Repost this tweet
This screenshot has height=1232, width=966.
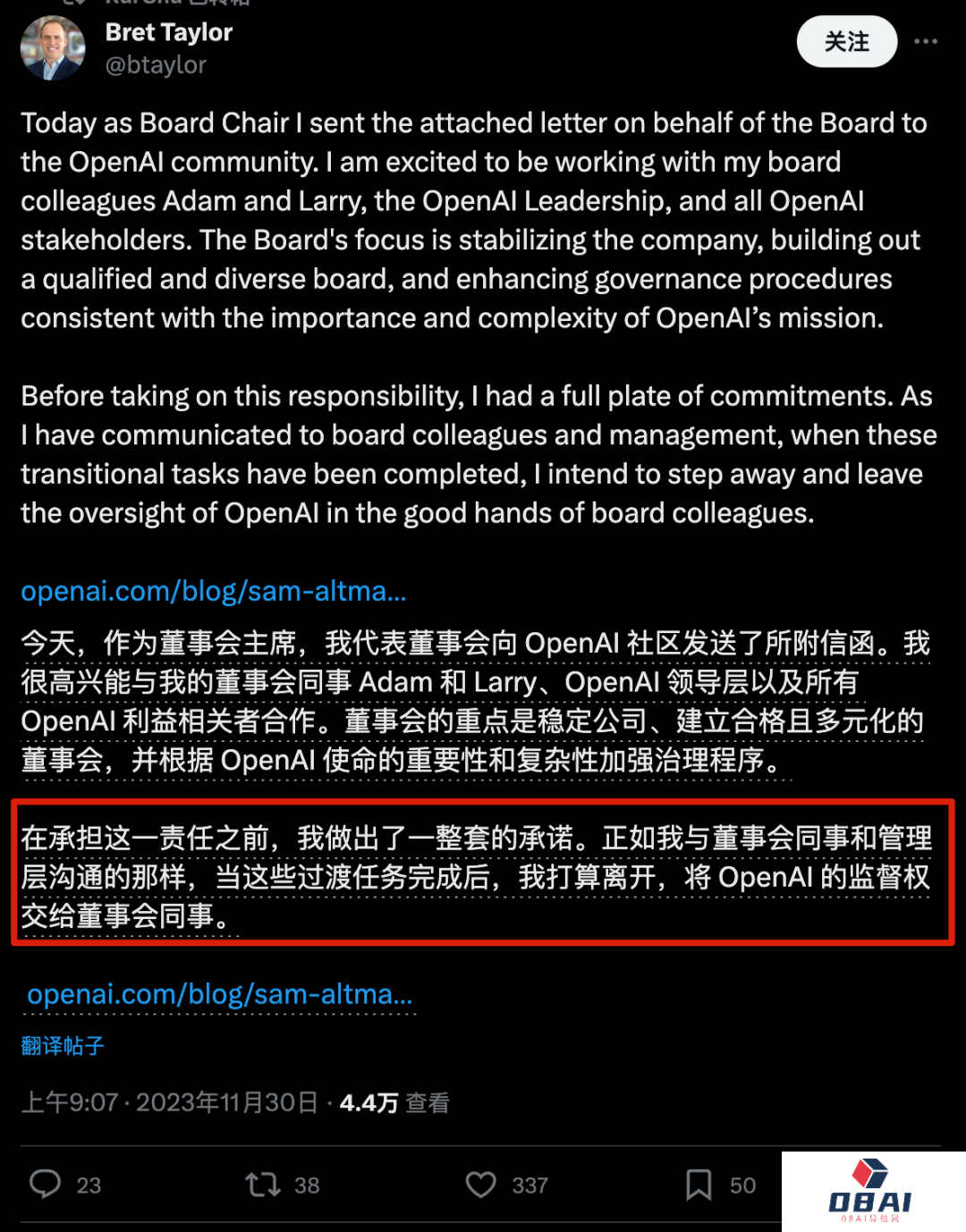(263, 1185)
